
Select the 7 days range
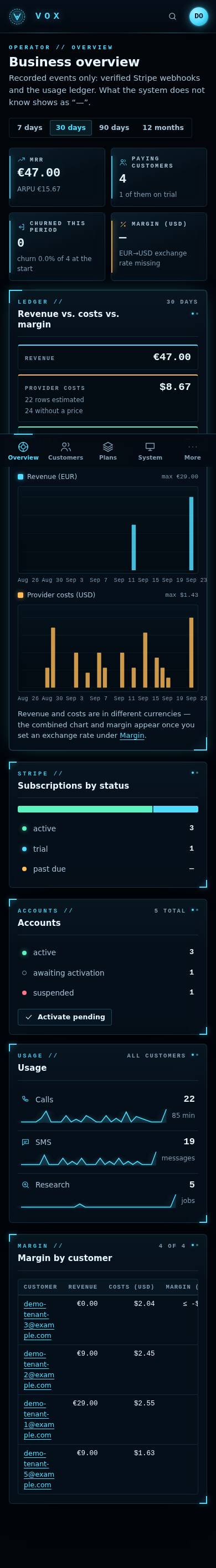coord(30,128)
